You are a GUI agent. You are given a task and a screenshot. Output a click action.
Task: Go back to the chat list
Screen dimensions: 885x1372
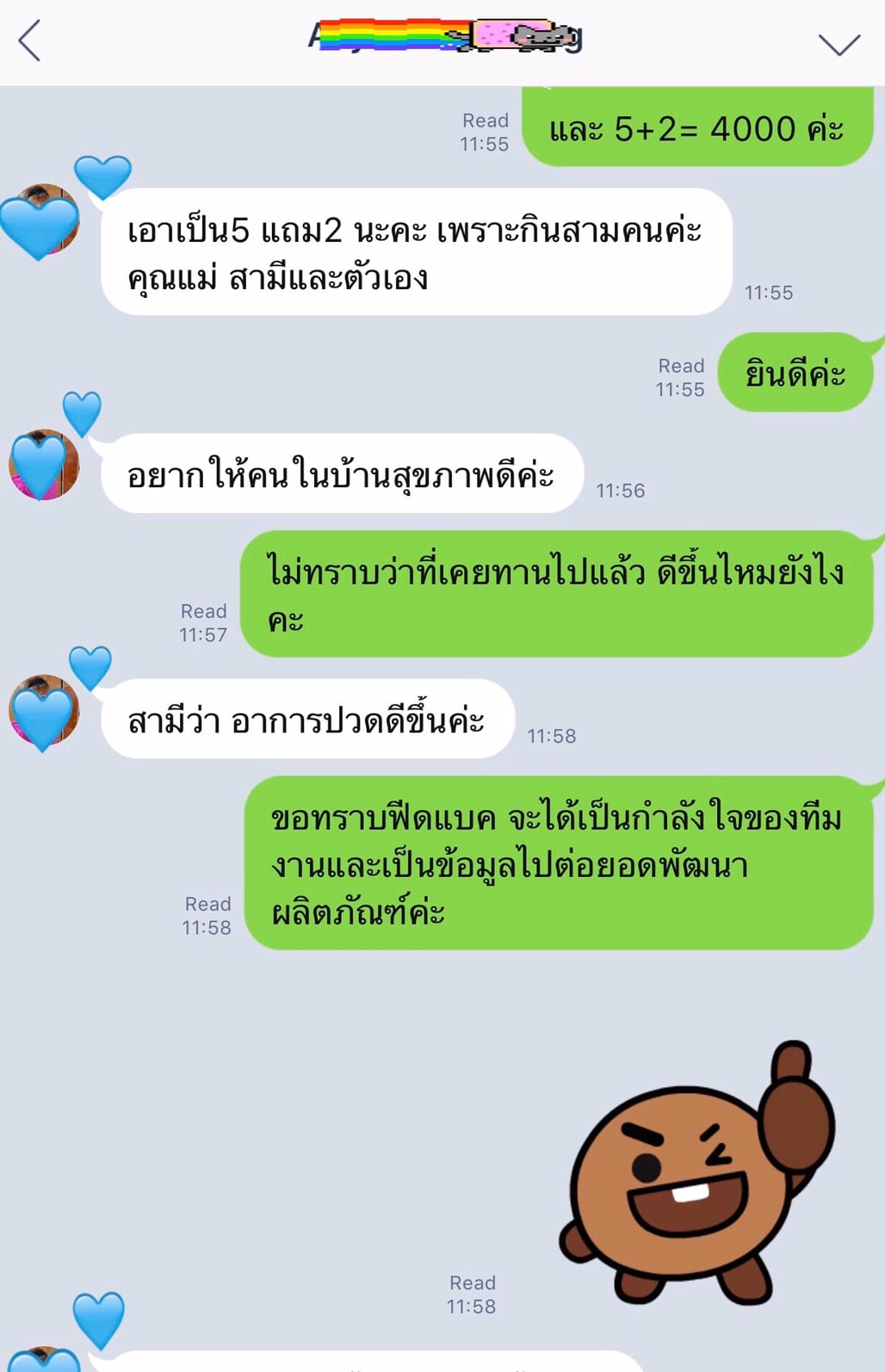coord(30,41)
